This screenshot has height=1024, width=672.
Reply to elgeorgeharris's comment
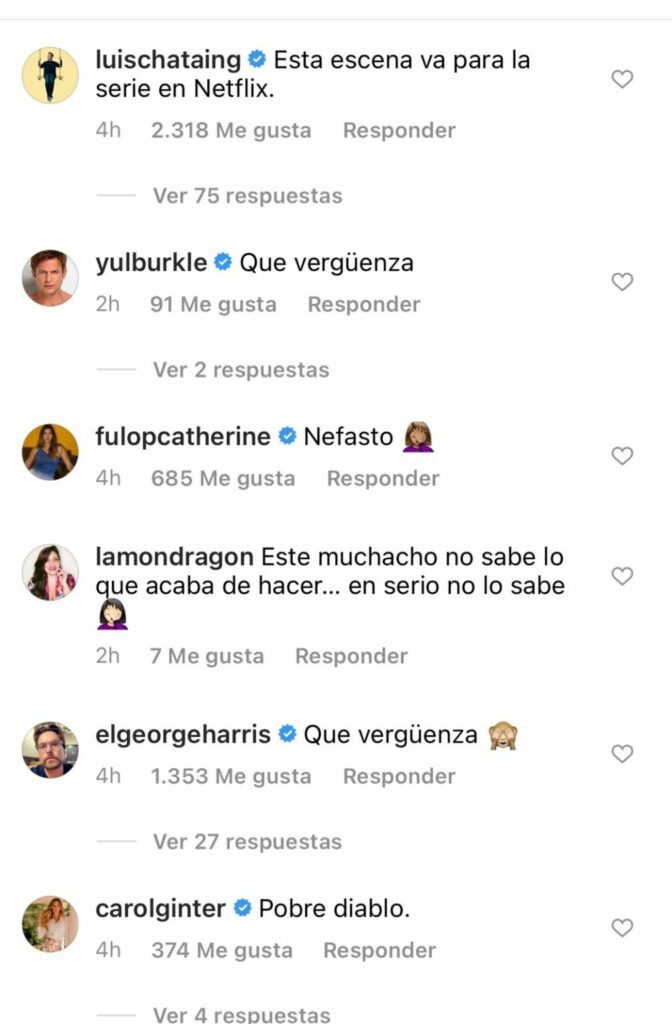(x=399, y=777)
